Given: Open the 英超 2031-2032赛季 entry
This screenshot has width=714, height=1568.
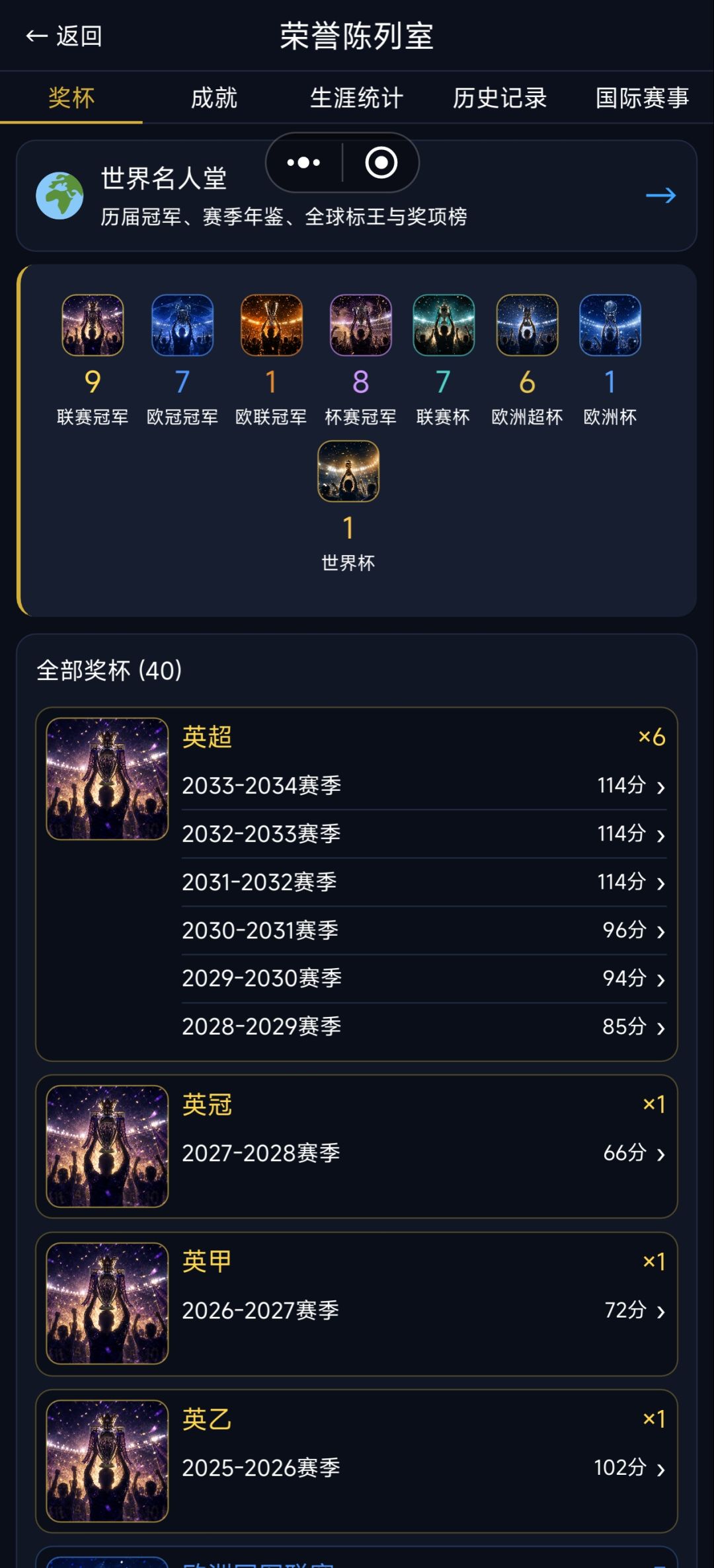Looking at the screenshot, I should coord(424,882).
